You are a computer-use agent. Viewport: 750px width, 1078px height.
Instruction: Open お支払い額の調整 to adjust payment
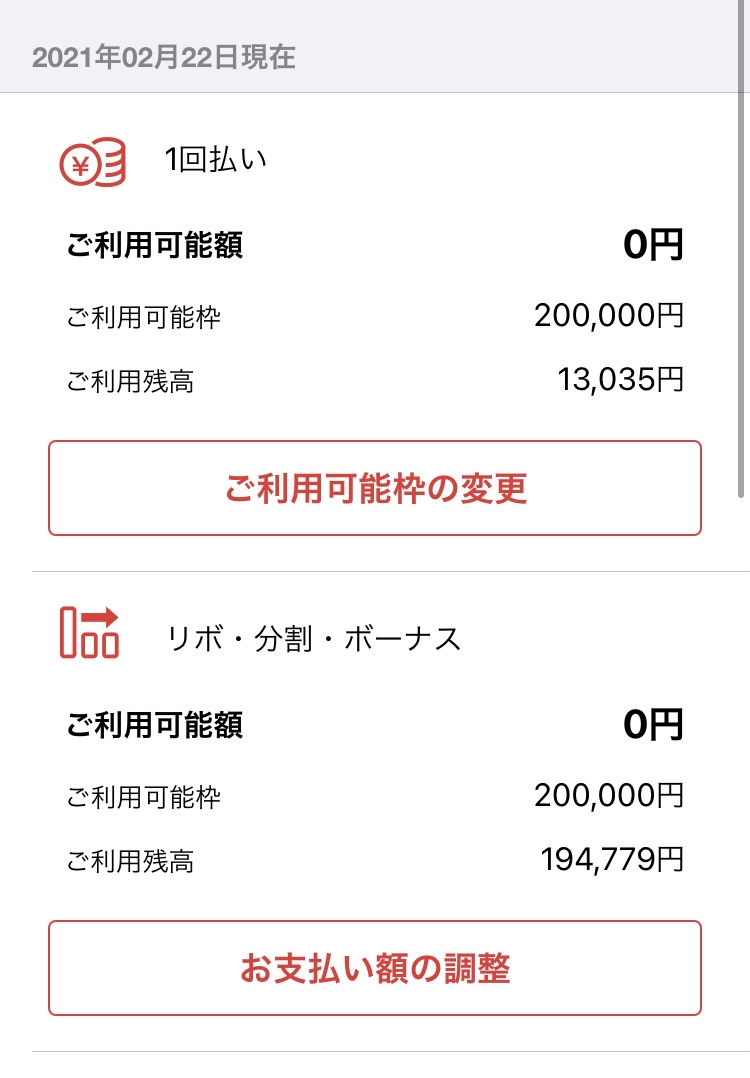point(375,968)
